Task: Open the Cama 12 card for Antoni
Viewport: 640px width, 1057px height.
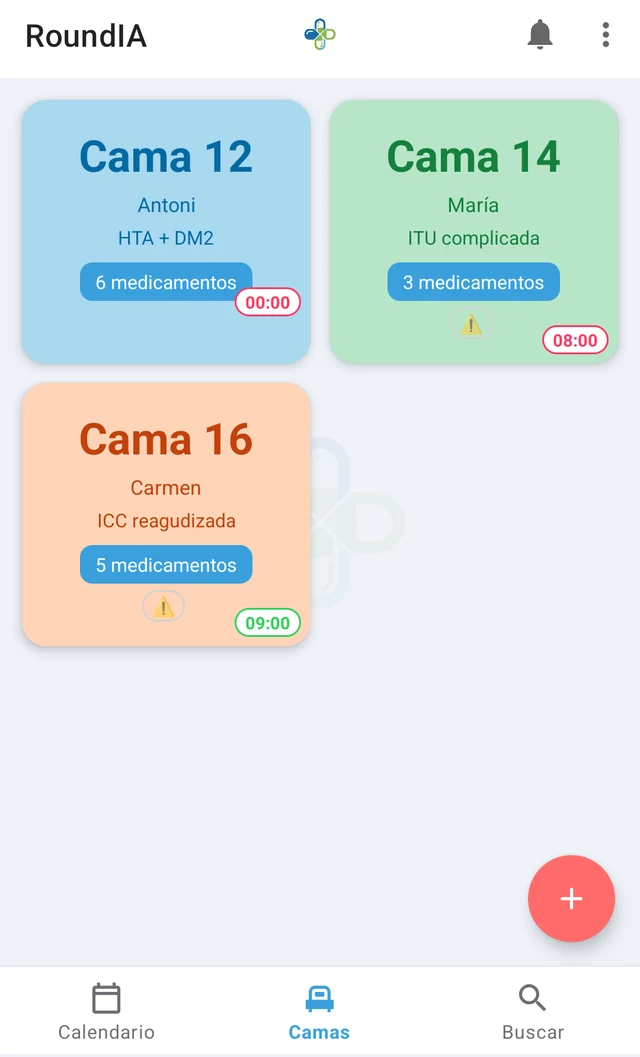Action: [x=166, y=232]
